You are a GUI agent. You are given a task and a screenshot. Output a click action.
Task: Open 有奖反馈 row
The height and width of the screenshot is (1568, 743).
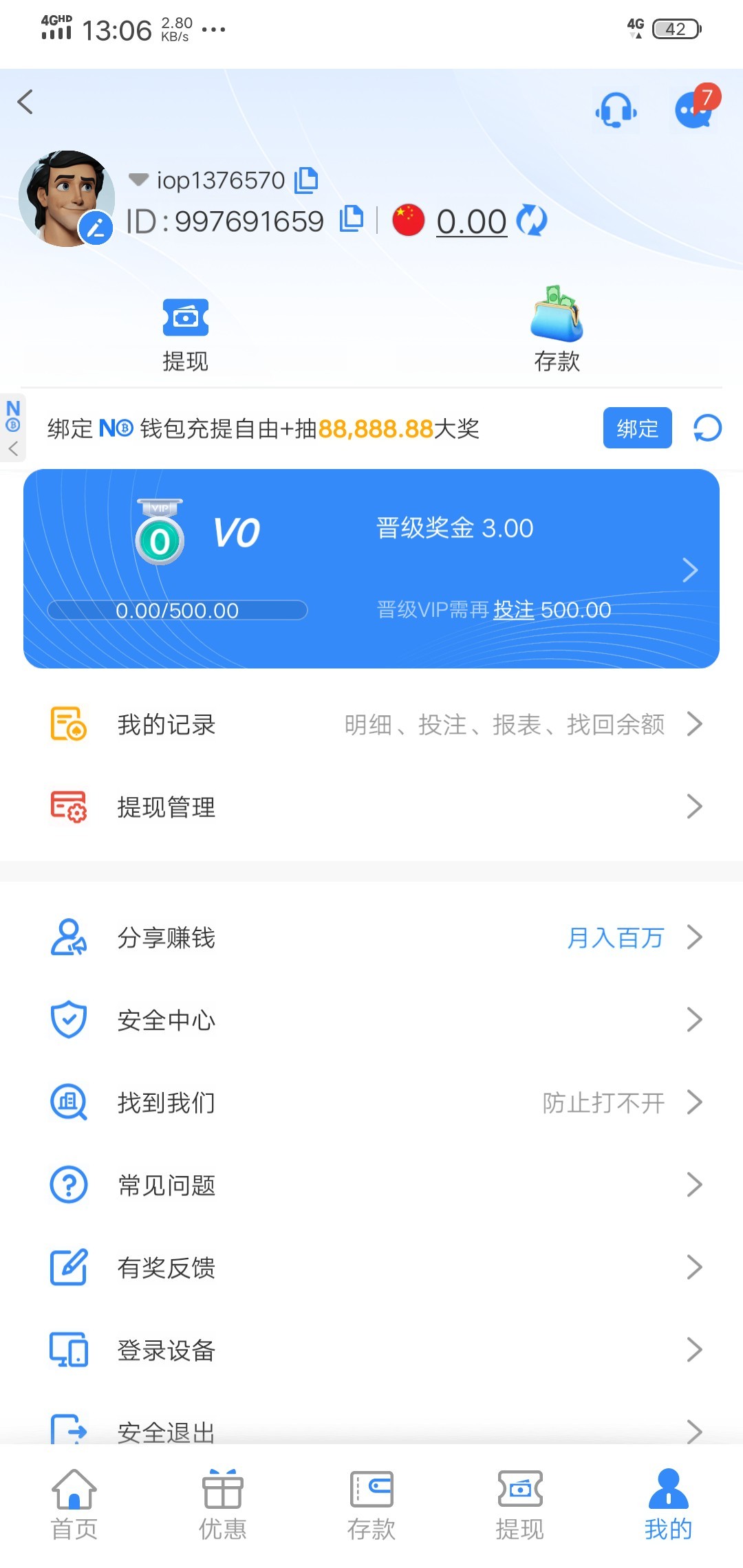pyautogui.click(x=371, y=1267)
